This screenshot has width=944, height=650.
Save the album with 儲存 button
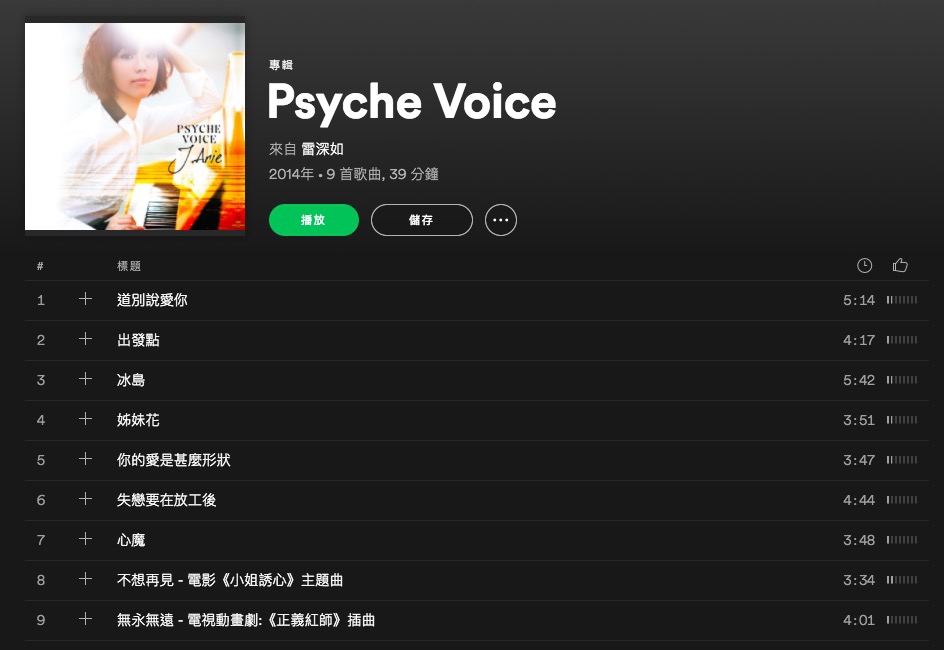coord(421,220)
